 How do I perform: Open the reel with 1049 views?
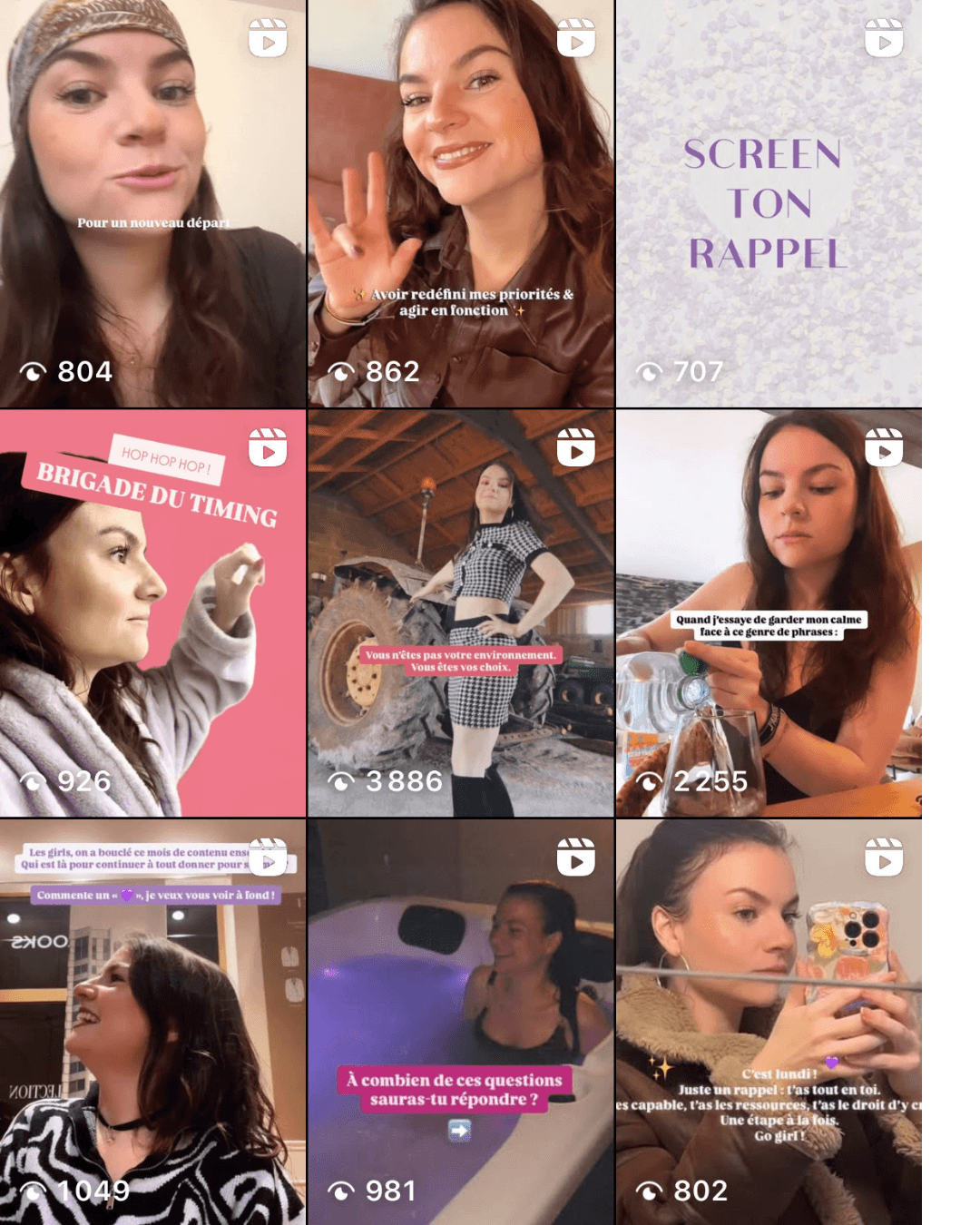(x=152, y=1023)
